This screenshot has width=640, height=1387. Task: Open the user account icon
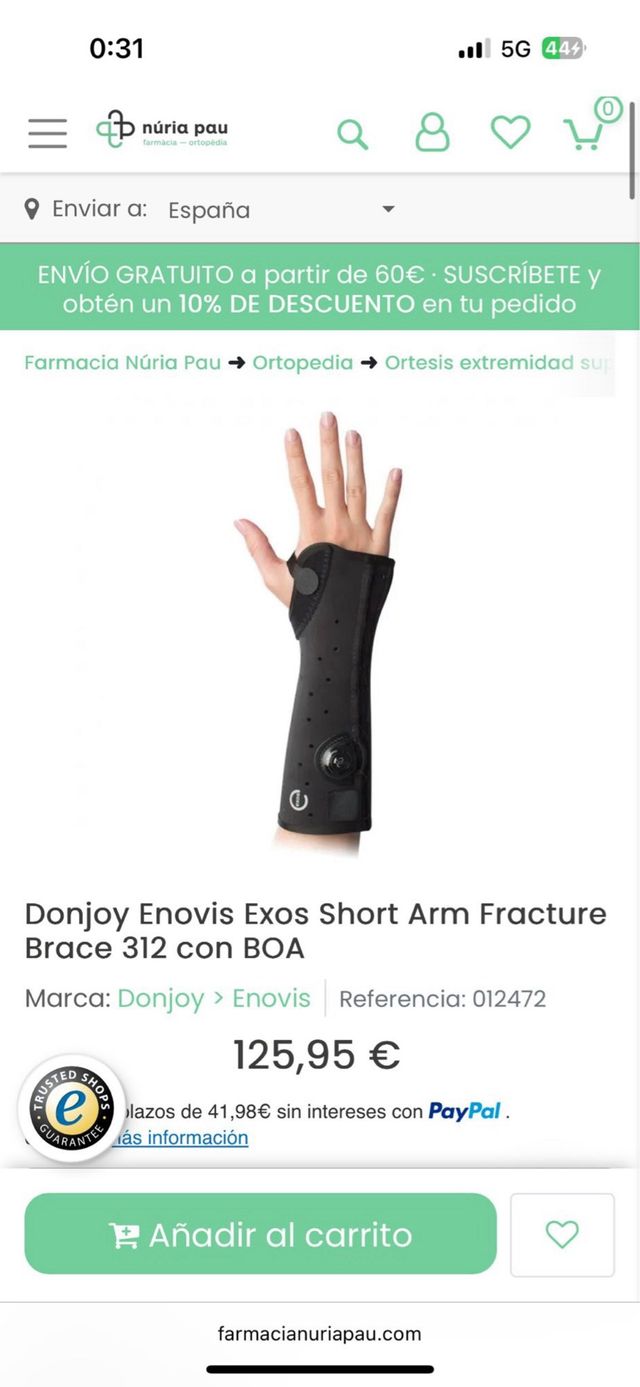point(432,132)
